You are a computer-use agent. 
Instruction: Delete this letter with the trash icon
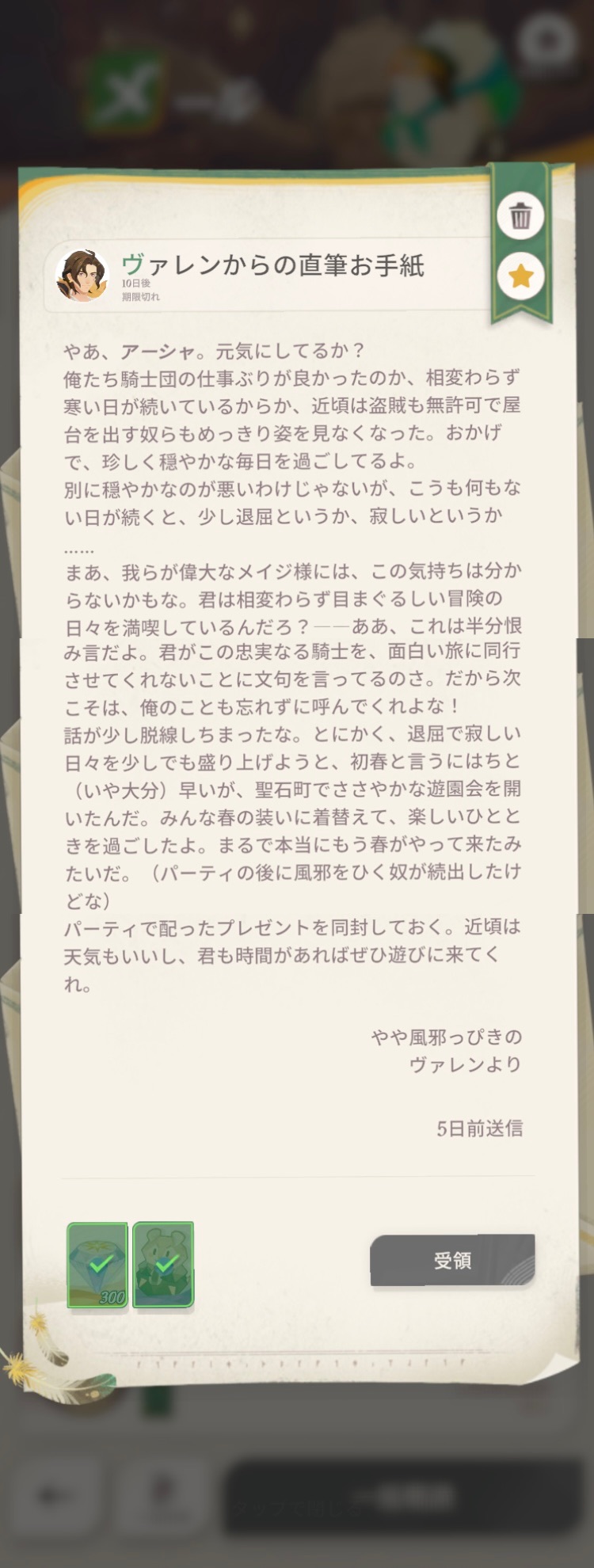click(x=520, y=215)
